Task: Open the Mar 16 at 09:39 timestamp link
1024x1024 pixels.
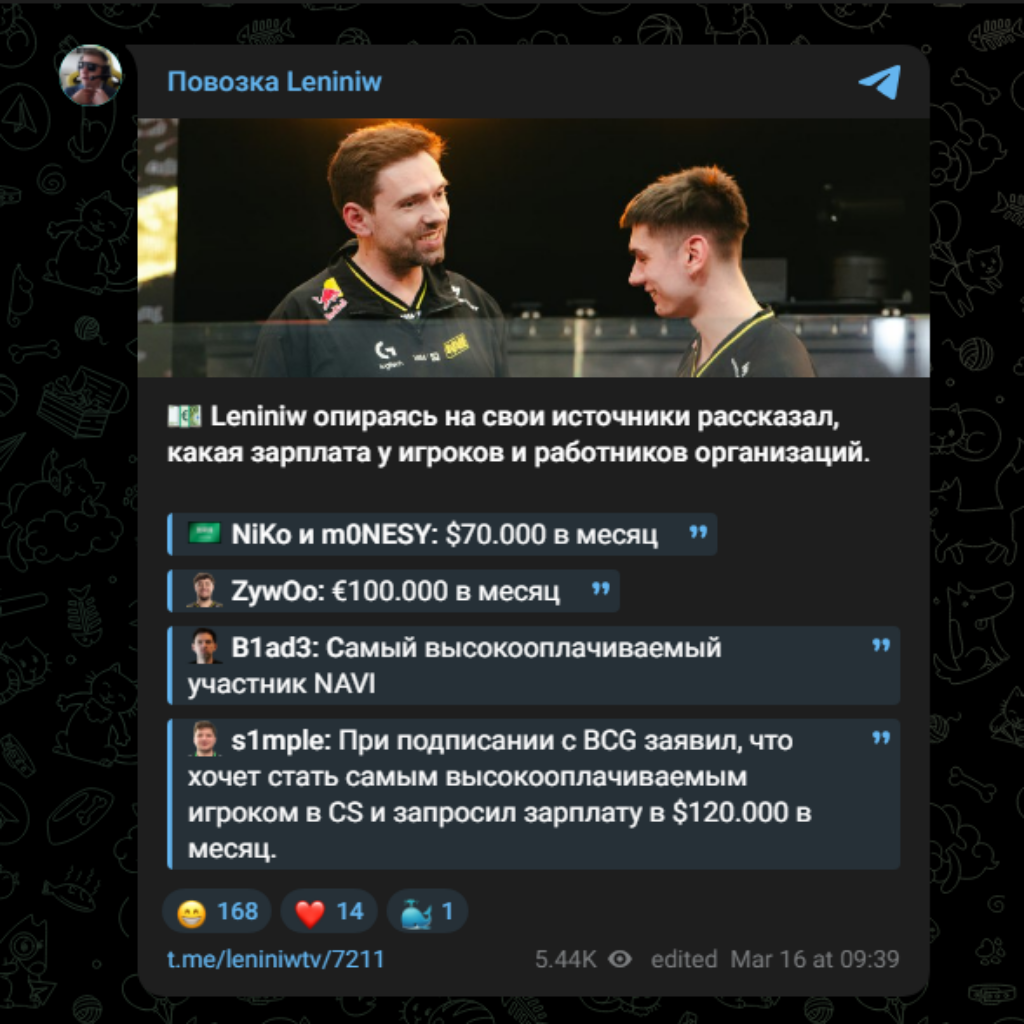Action: [x=815, y=959]
